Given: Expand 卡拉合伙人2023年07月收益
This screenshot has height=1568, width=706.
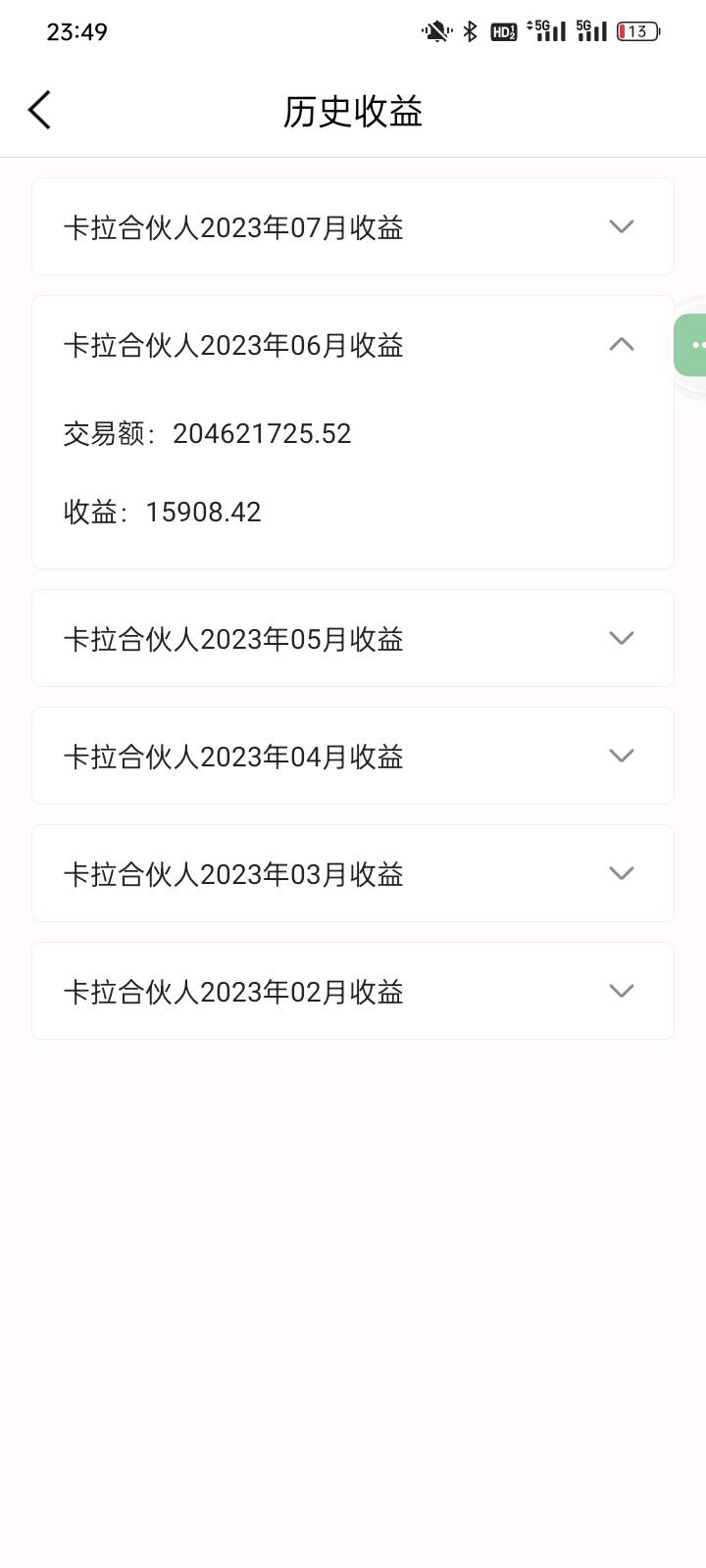Looking at the screenshot, I should coord(353,226).
